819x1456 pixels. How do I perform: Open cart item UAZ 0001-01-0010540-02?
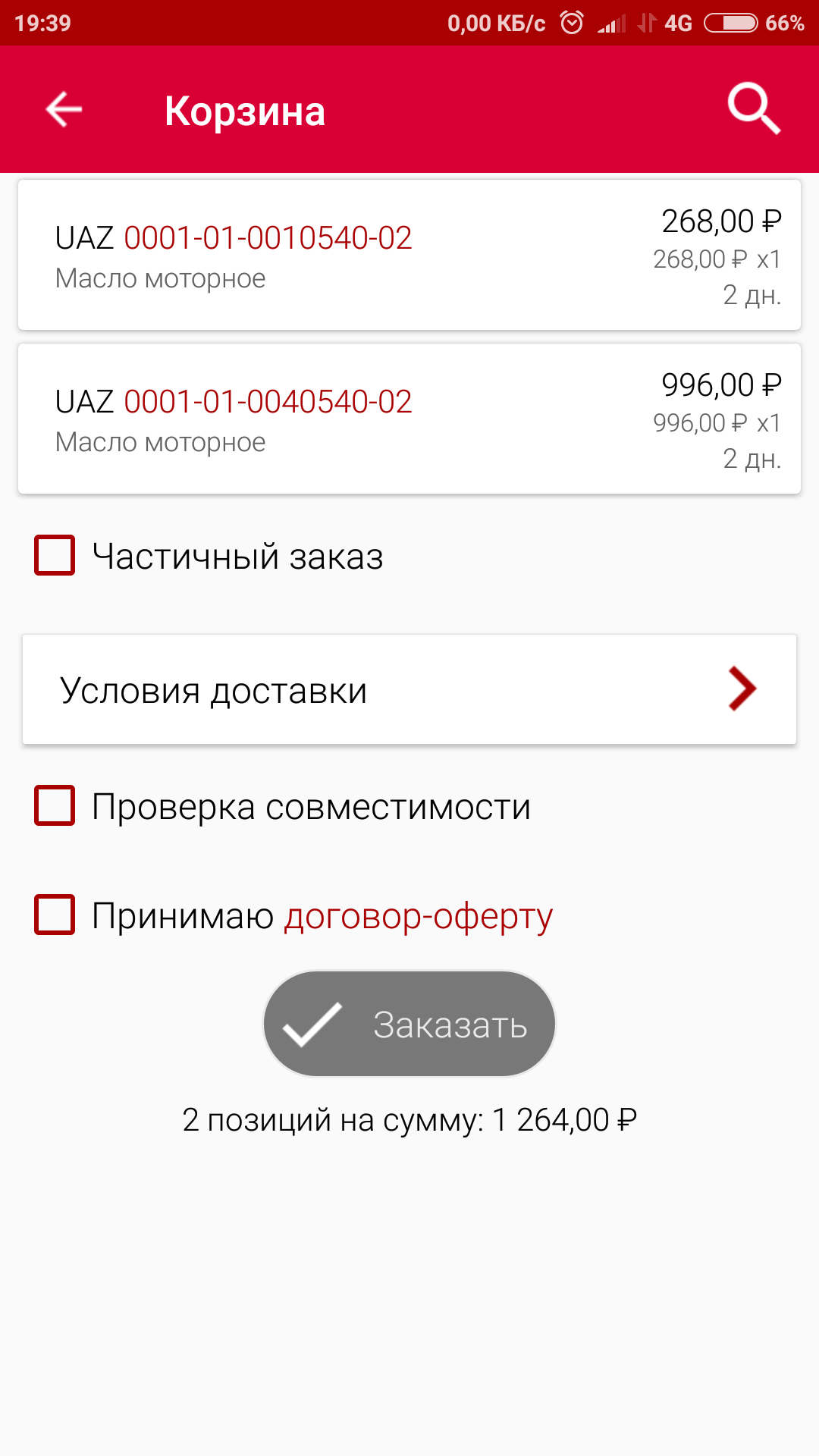point(409,255)
